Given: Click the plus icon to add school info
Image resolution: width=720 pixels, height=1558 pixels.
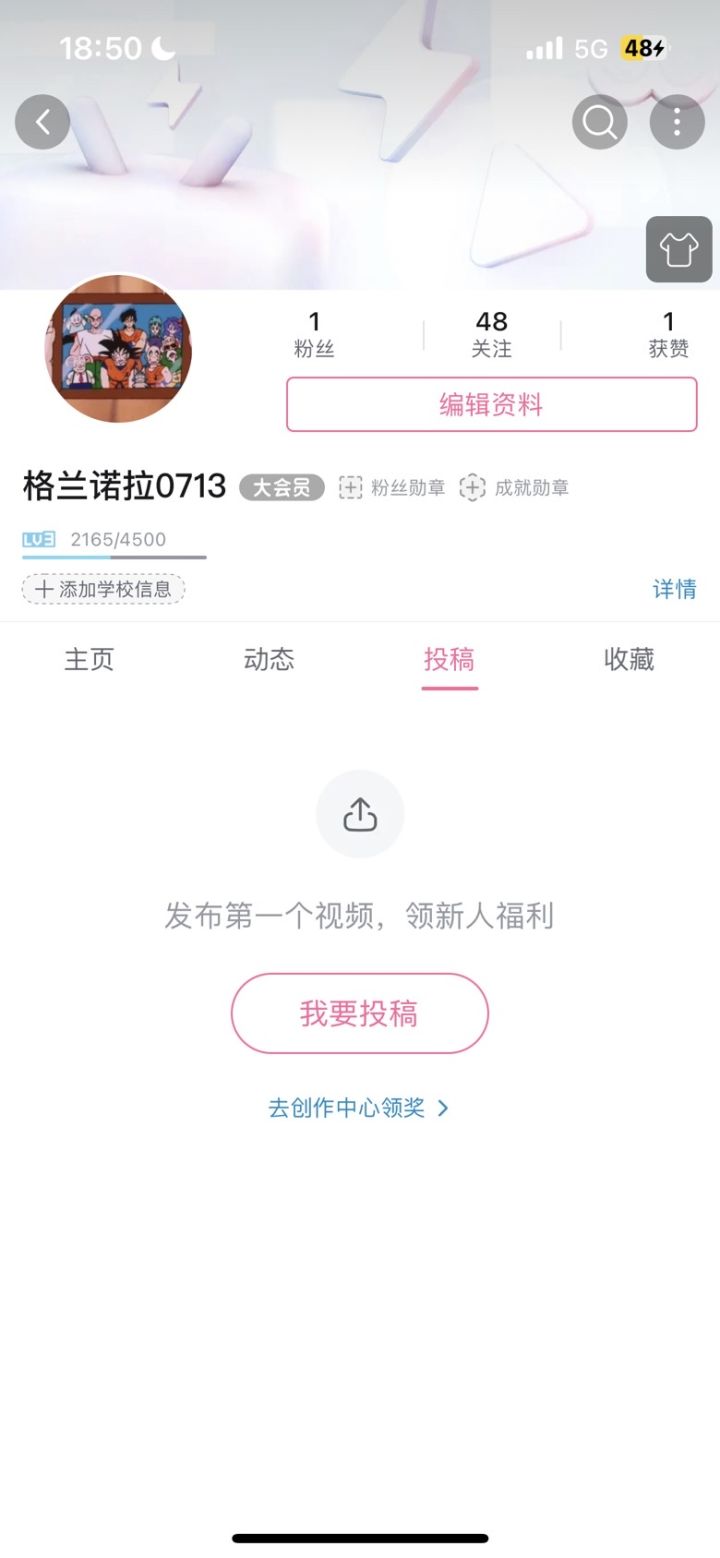Looking at the screenshot, I should (44, 590).
